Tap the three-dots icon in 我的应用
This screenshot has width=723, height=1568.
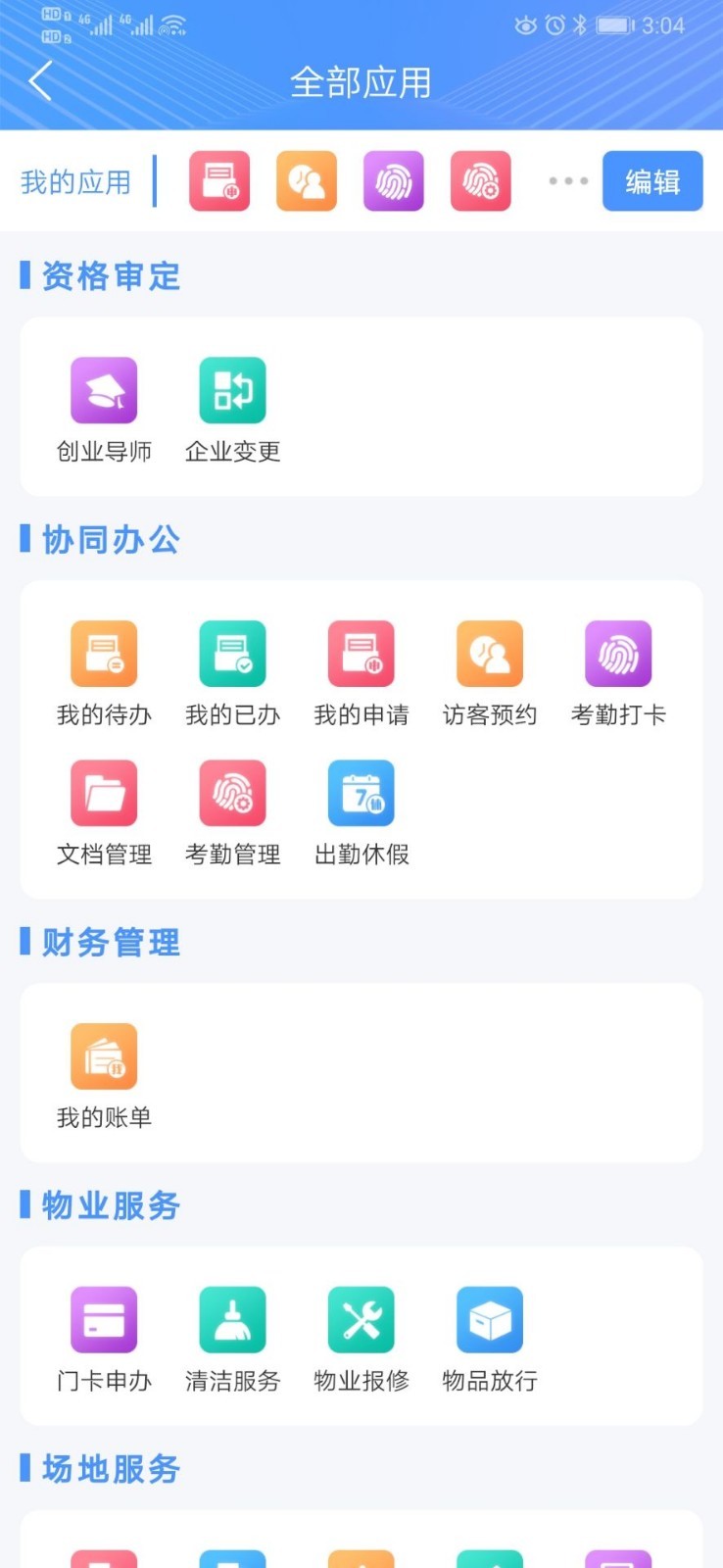pos(568,181)
